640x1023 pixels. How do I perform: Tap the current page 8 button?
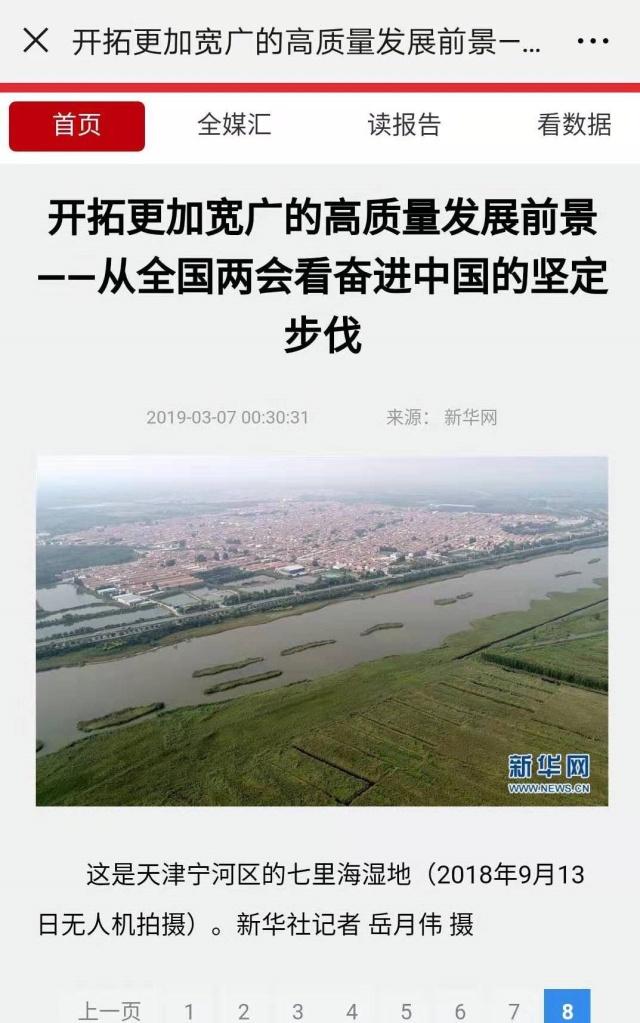pyautogui.click(x=567, y=1009)
